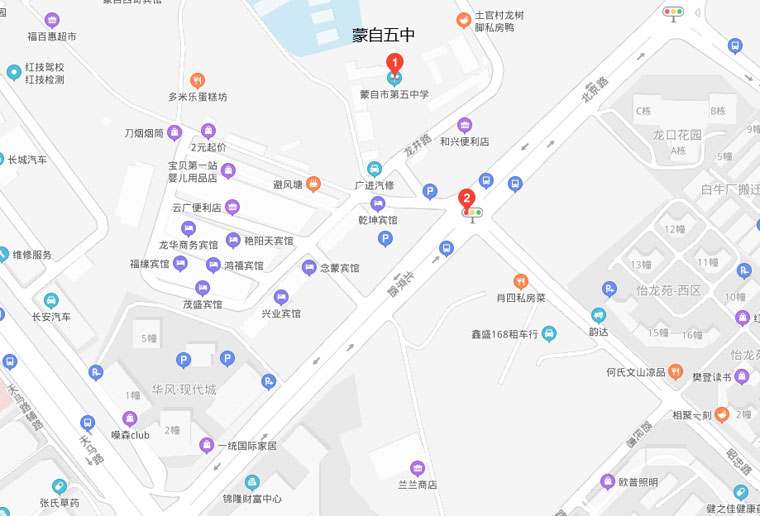Select the 和兴便利店 shop marker

coord(465,125)
